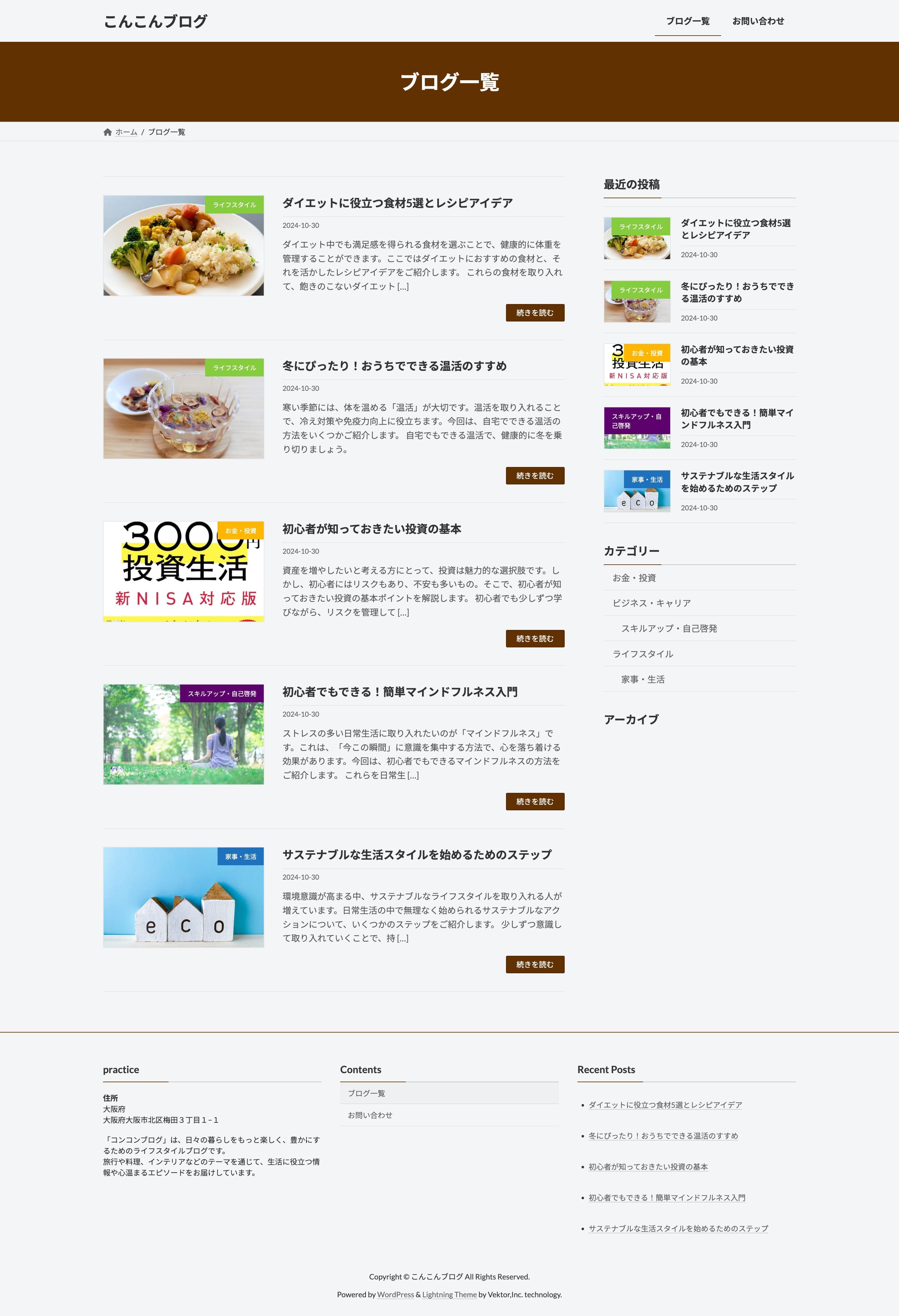This screenshot has width=899, height=1316.
Task: Tap 続きを読む for the sustainable lifestyle post
Action: [x=534, y=964]
